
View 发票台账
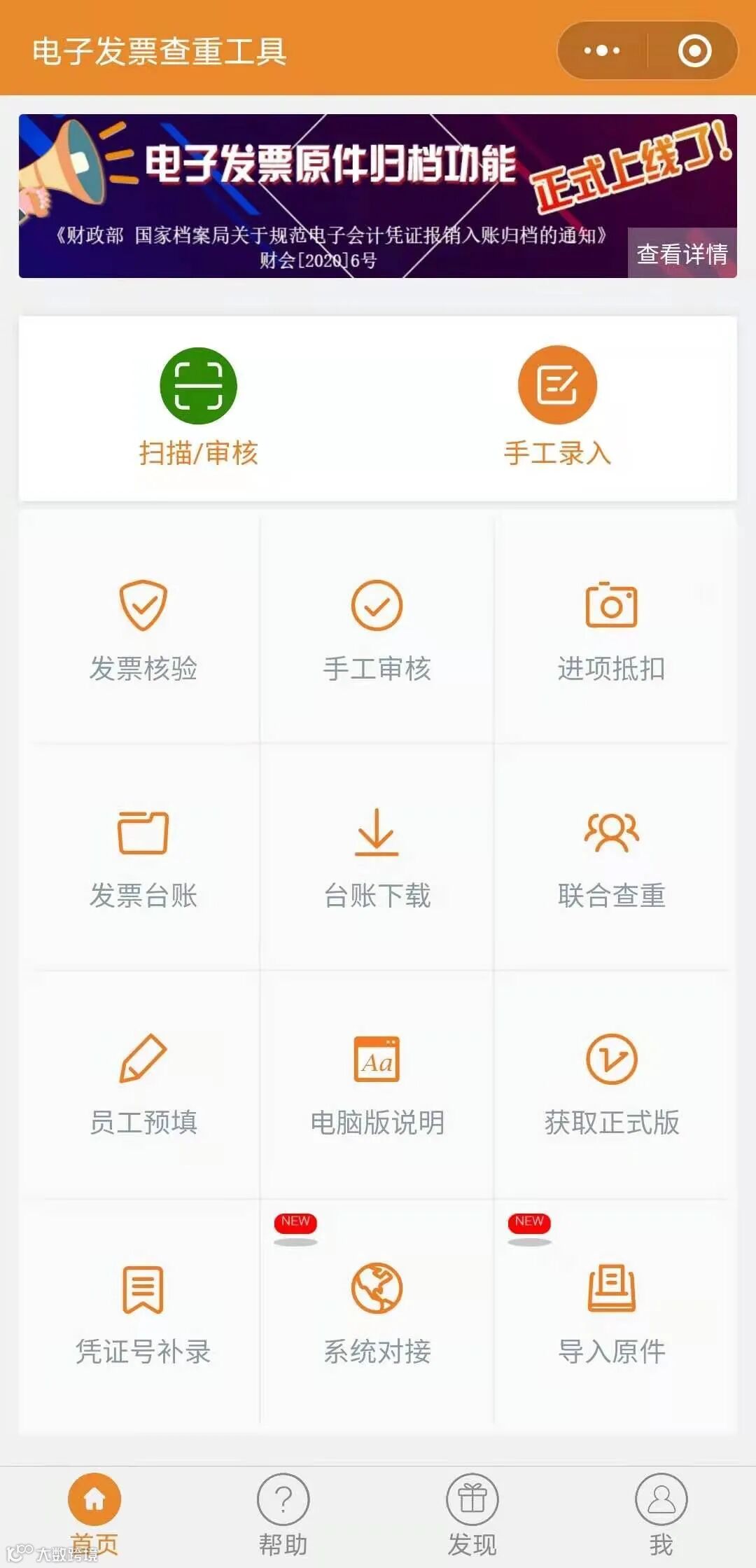(143, 858)
